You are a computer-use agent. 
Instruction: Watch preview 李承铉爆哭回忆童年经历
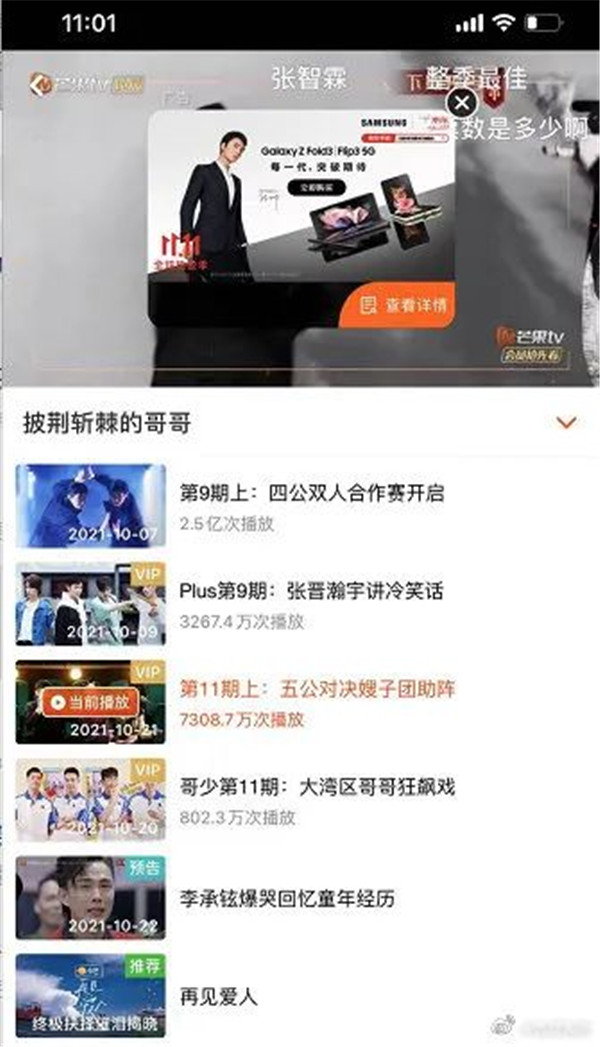(287, 898)
